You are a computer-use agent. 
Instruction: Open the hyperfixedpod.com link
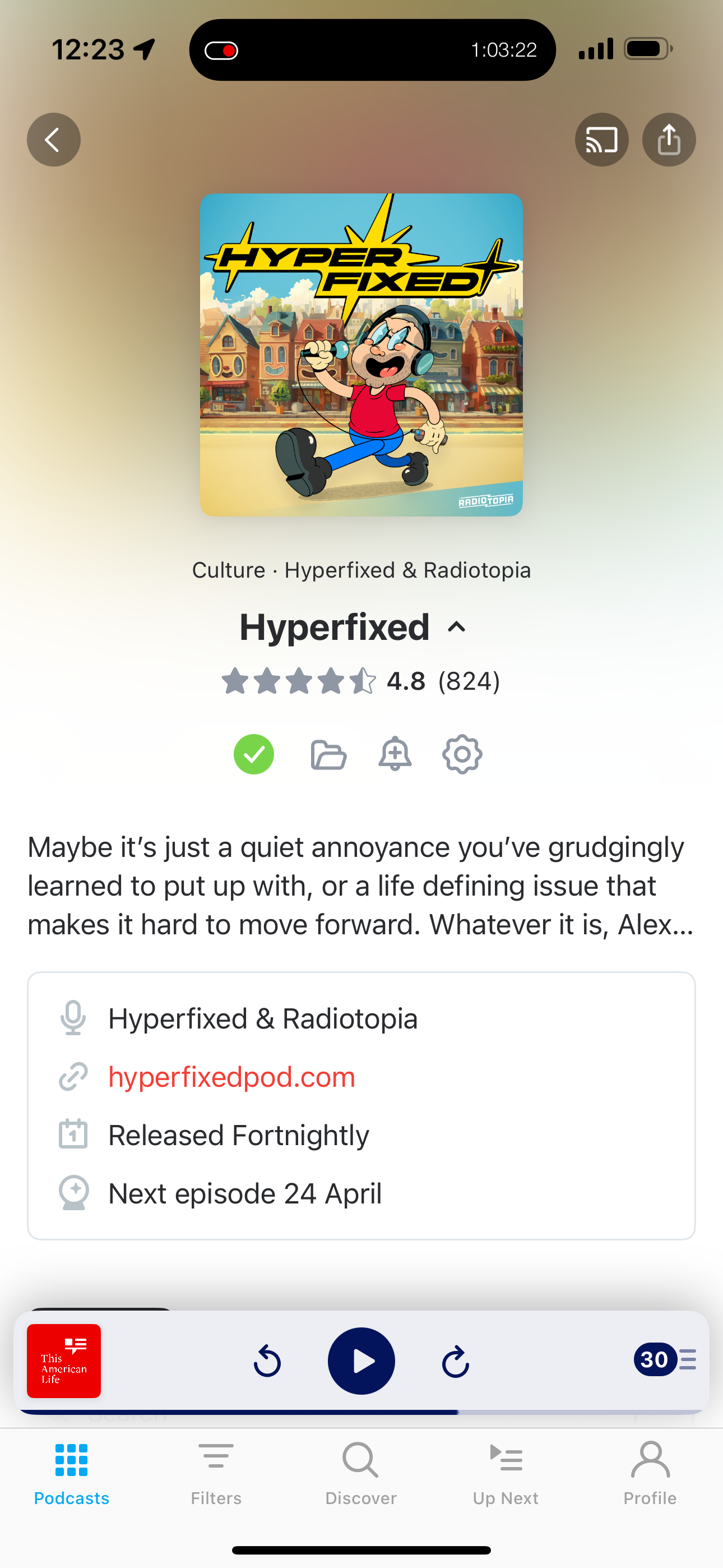[x=231, y=1077]
